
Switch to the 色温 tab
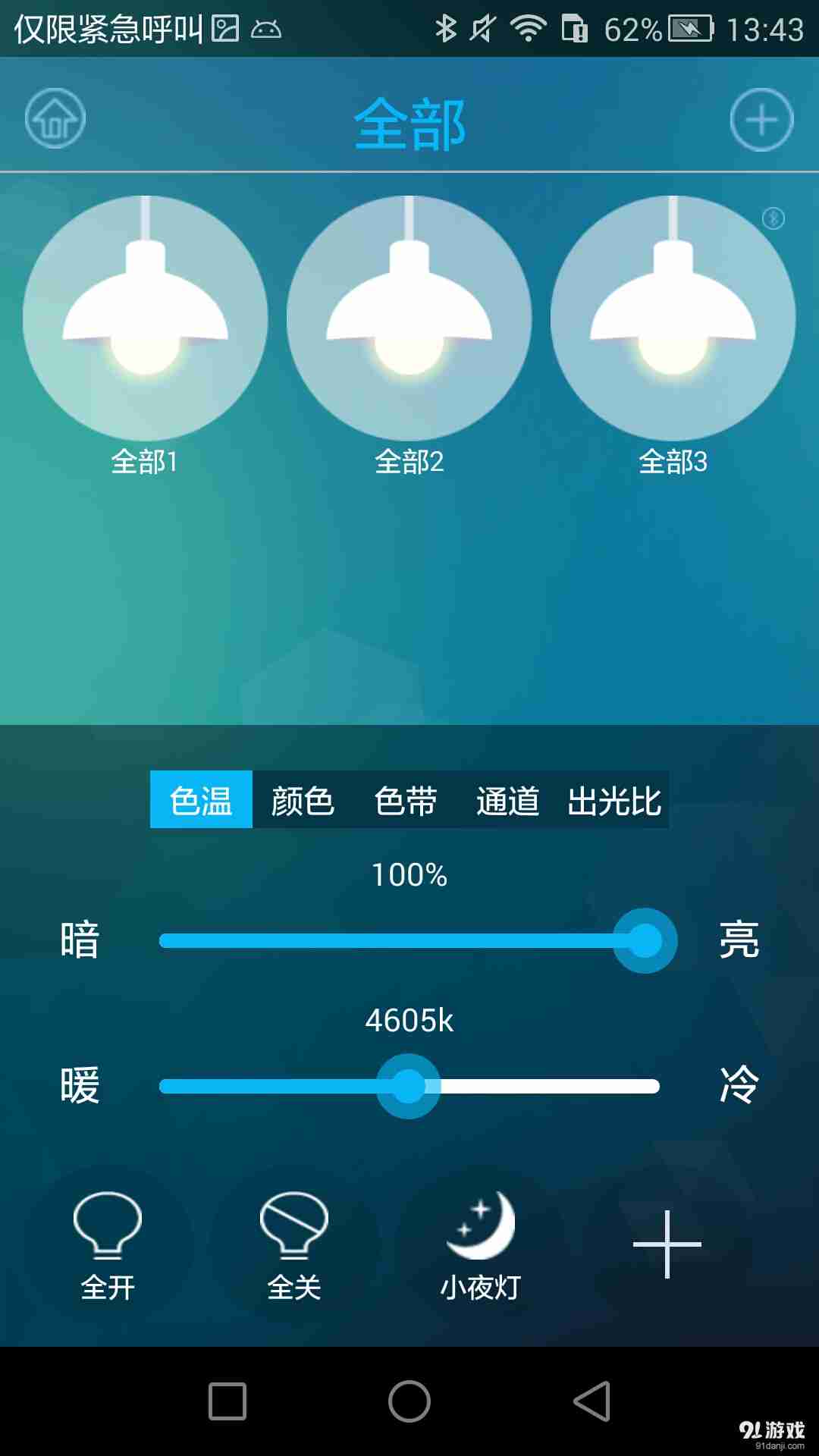pos(201,800)
